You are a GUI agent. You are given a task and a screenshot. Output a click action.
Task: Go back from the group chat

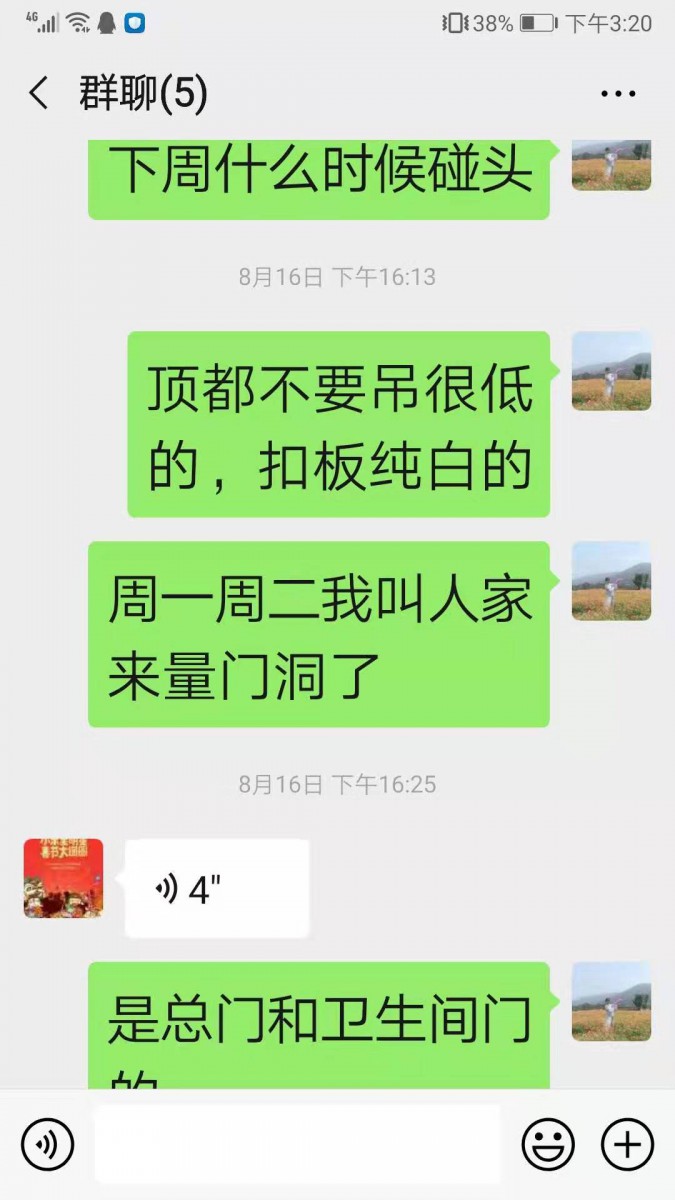pos(39,94)
